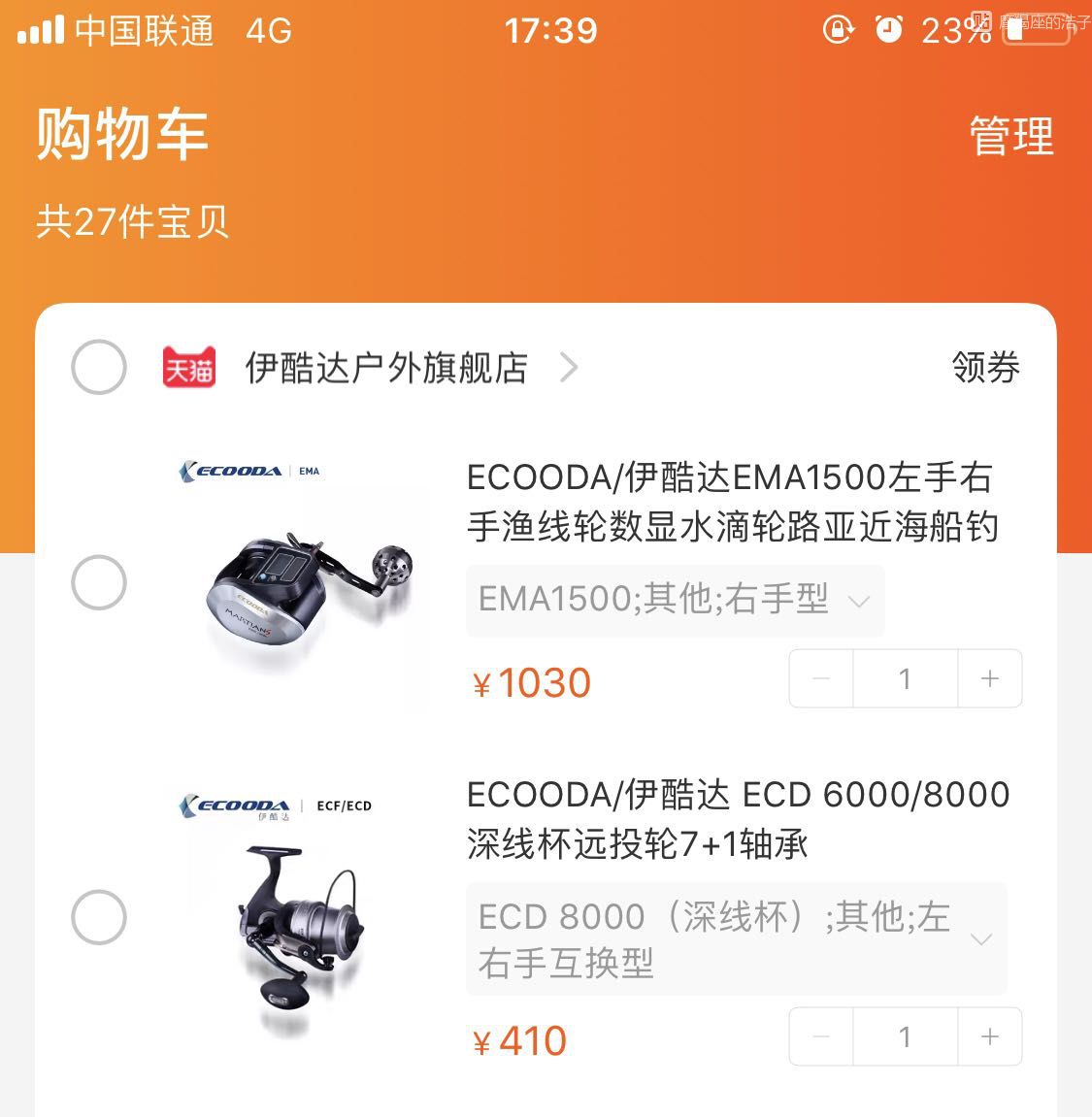Open the ECOODA ECD 6000/8000 product title
This screenshot has height=1117, width=1092.
[x=738, y=819]
